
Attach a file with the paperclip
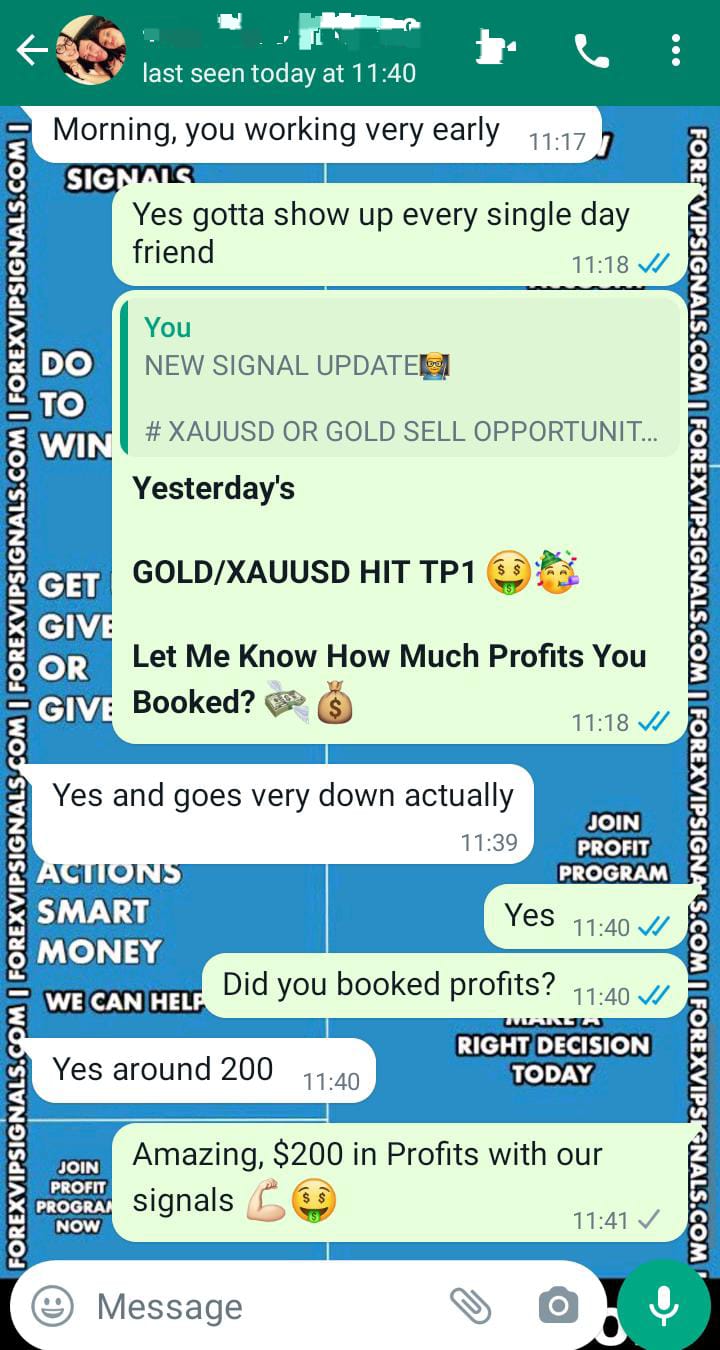click(x=470, y=1305)
